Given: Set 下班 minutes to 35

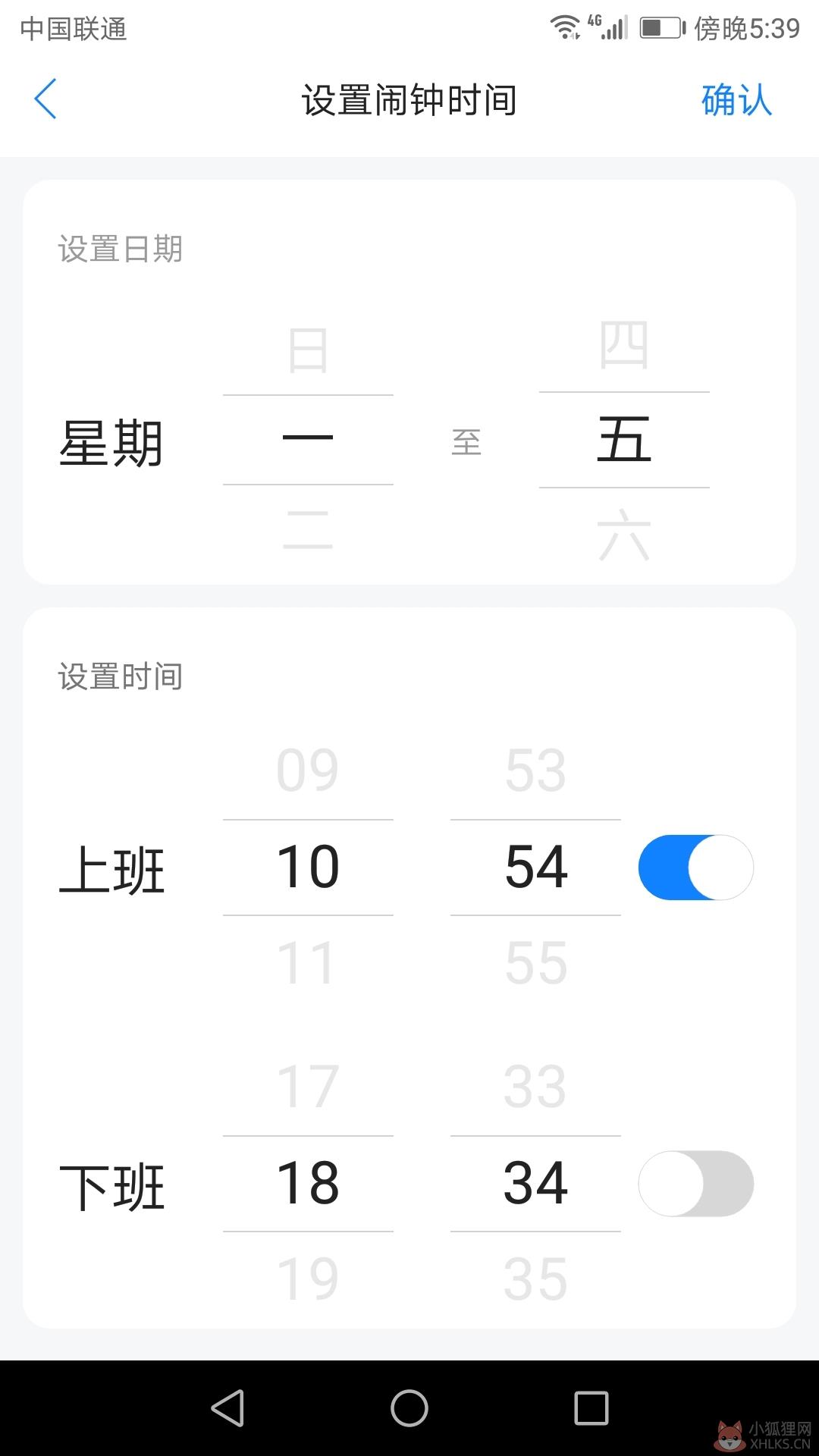Looking at the screenshot, I should 535,1279.
